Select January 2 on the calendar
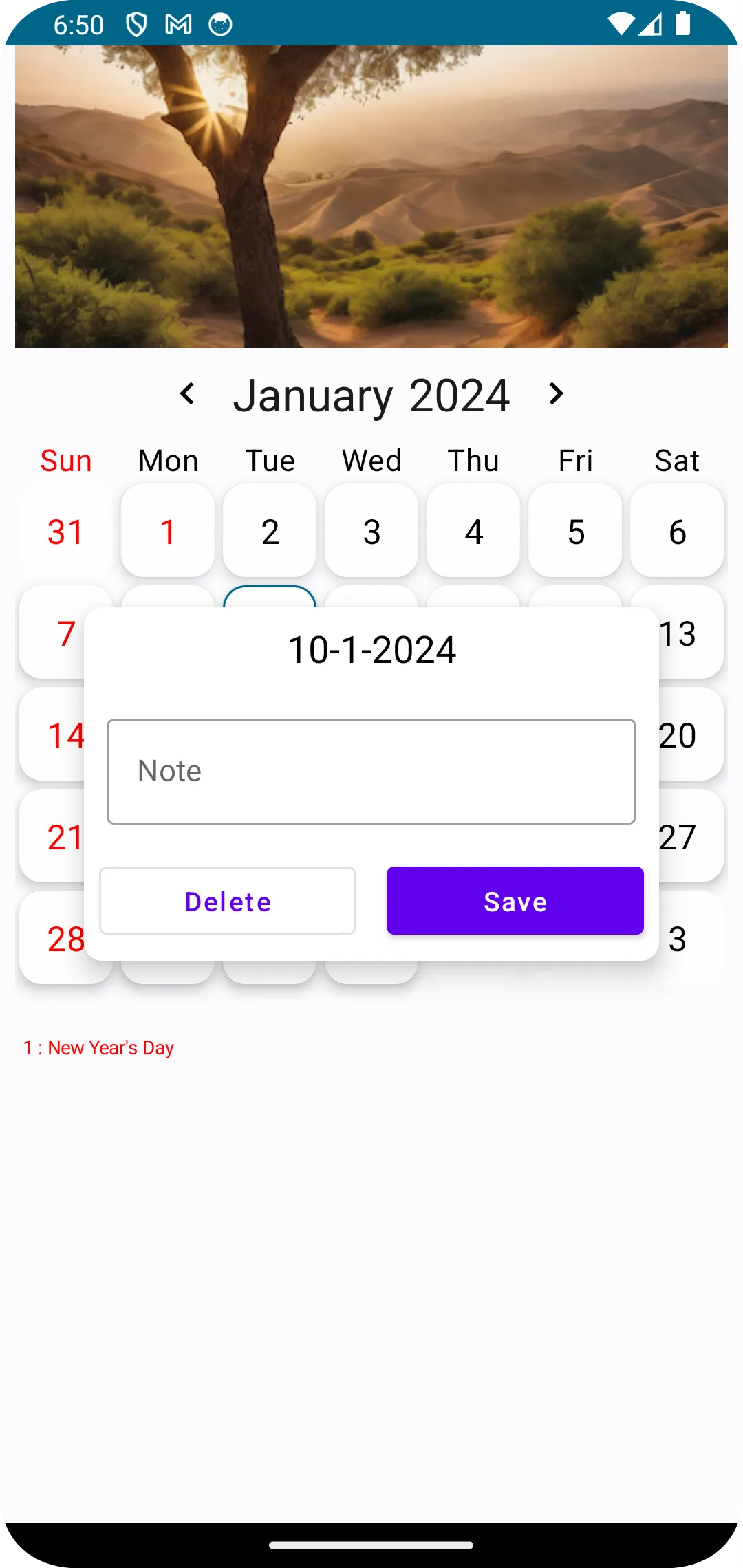Screen dimensions: 743x1568 pos(270,531)
